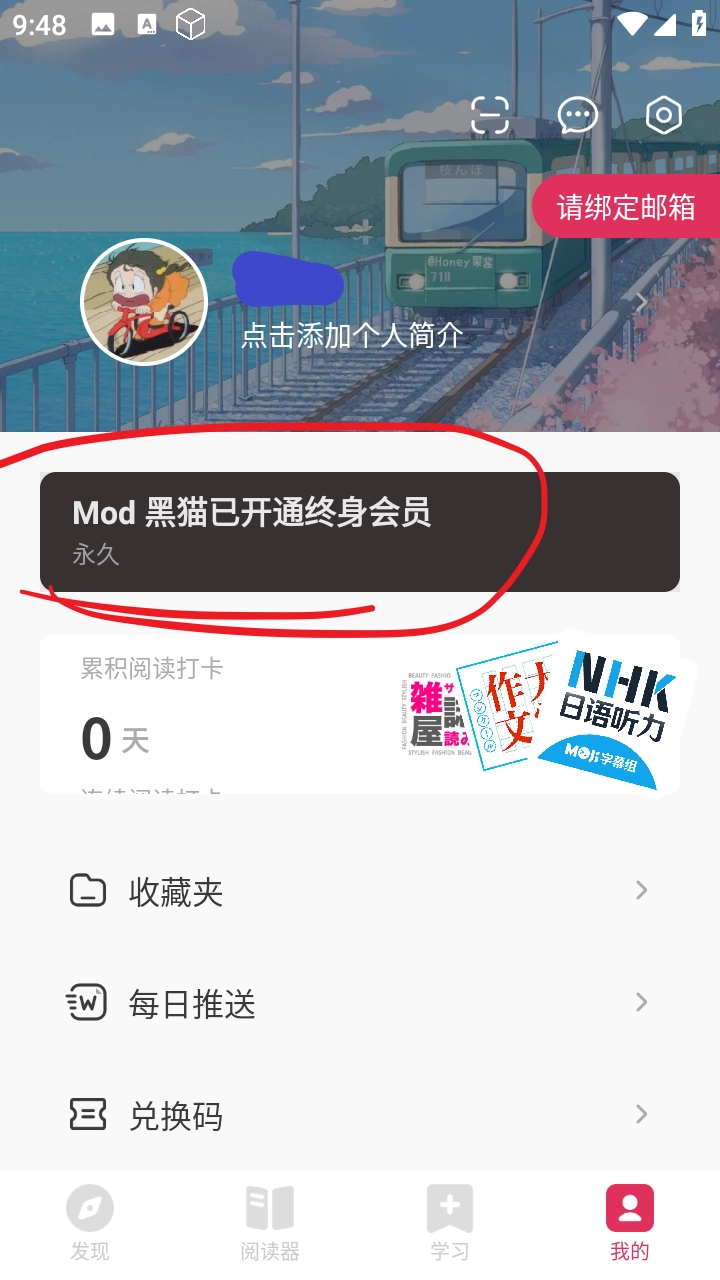The height and width of the screenshot is (1280, 720).
Task: Open the messages chat bubble icon
Action: click(x=577, y=116)
